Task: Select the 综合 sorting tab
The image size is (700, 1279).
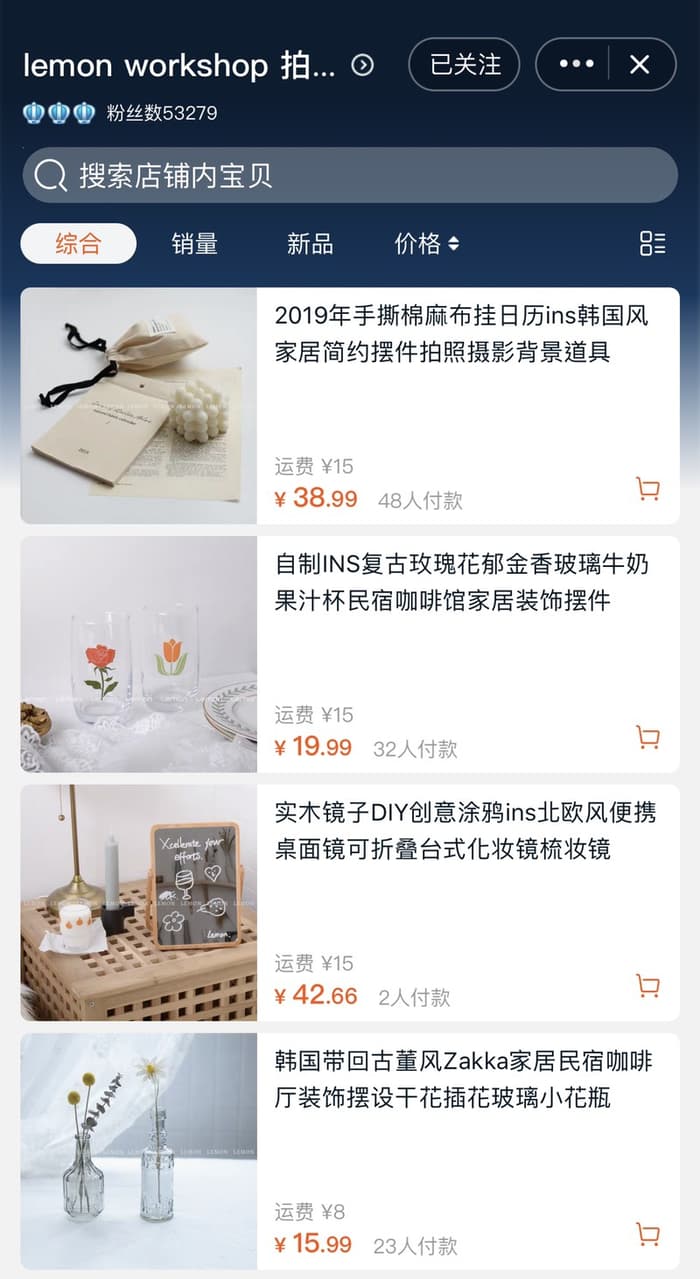Action: pyautogui.click(x=78, y=243)
